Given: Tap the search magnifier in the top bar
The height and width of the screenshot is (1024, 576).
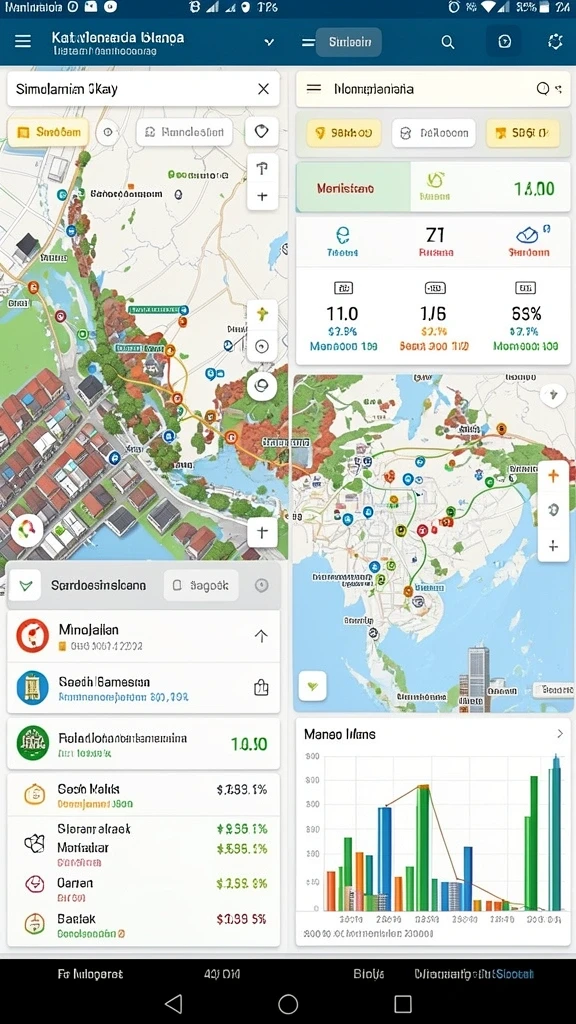Looking at the screenshot, I should pos(447,42).
